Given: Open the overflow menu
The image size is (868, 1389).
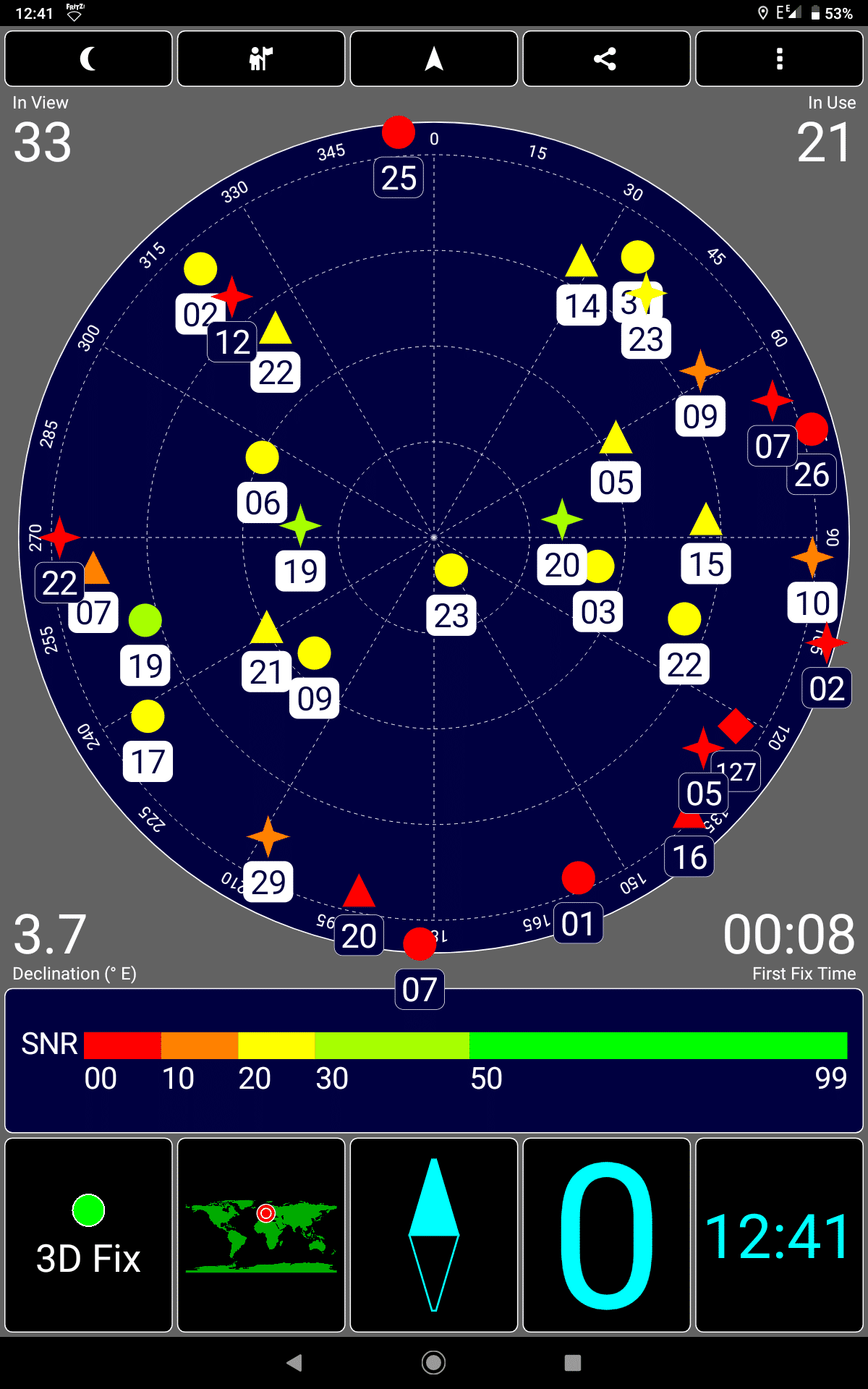Looking at the screenshot, I should point(779,59).
